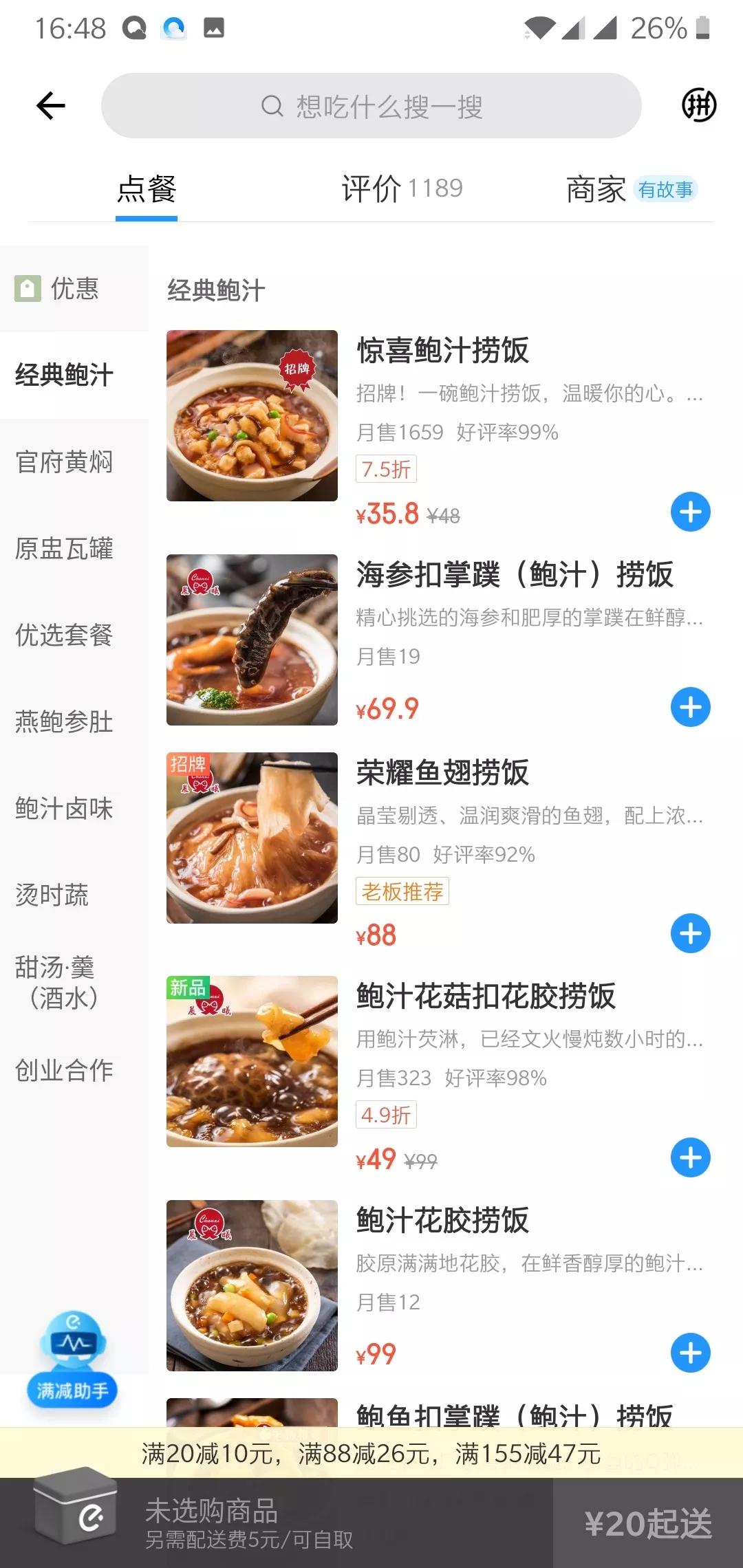This screenshot has height=1568, width=743.
Task: Select the 官府黄焖 category
Action: [64, 462]
